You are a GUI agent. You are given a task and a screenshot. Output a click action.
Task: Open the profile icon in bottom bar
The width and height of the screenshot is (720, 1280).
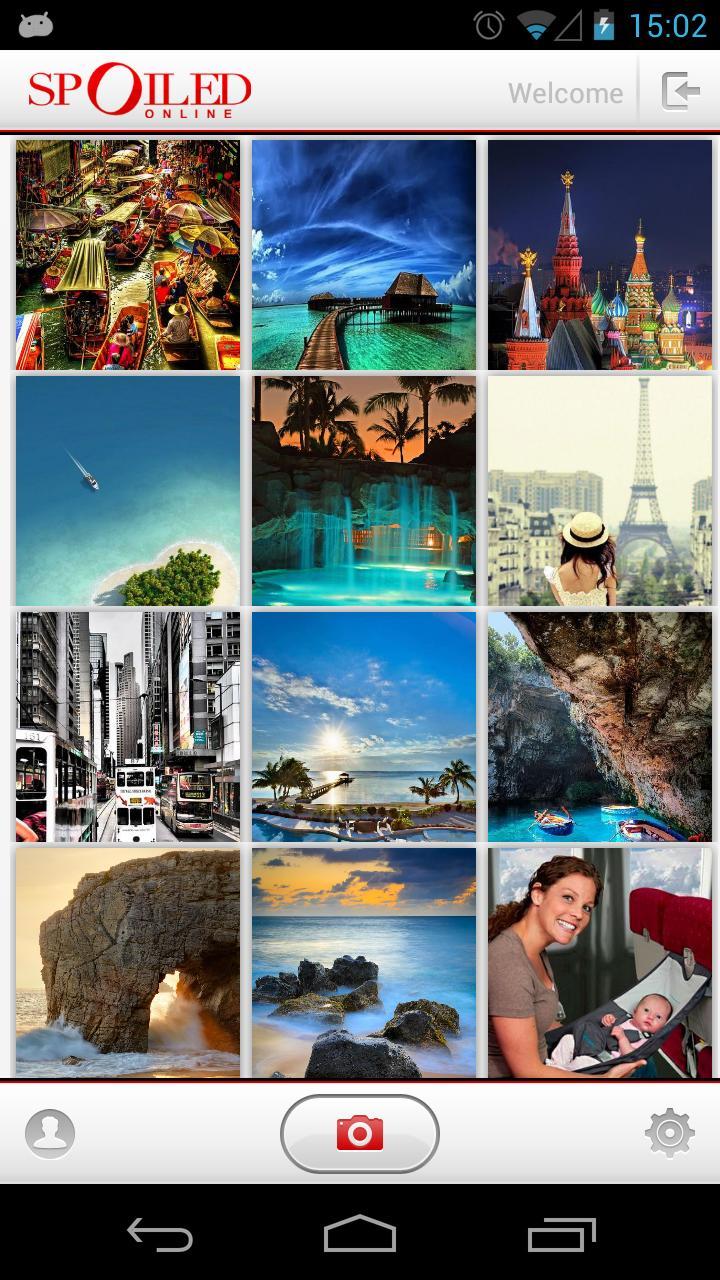click(x=50, y=1133)
